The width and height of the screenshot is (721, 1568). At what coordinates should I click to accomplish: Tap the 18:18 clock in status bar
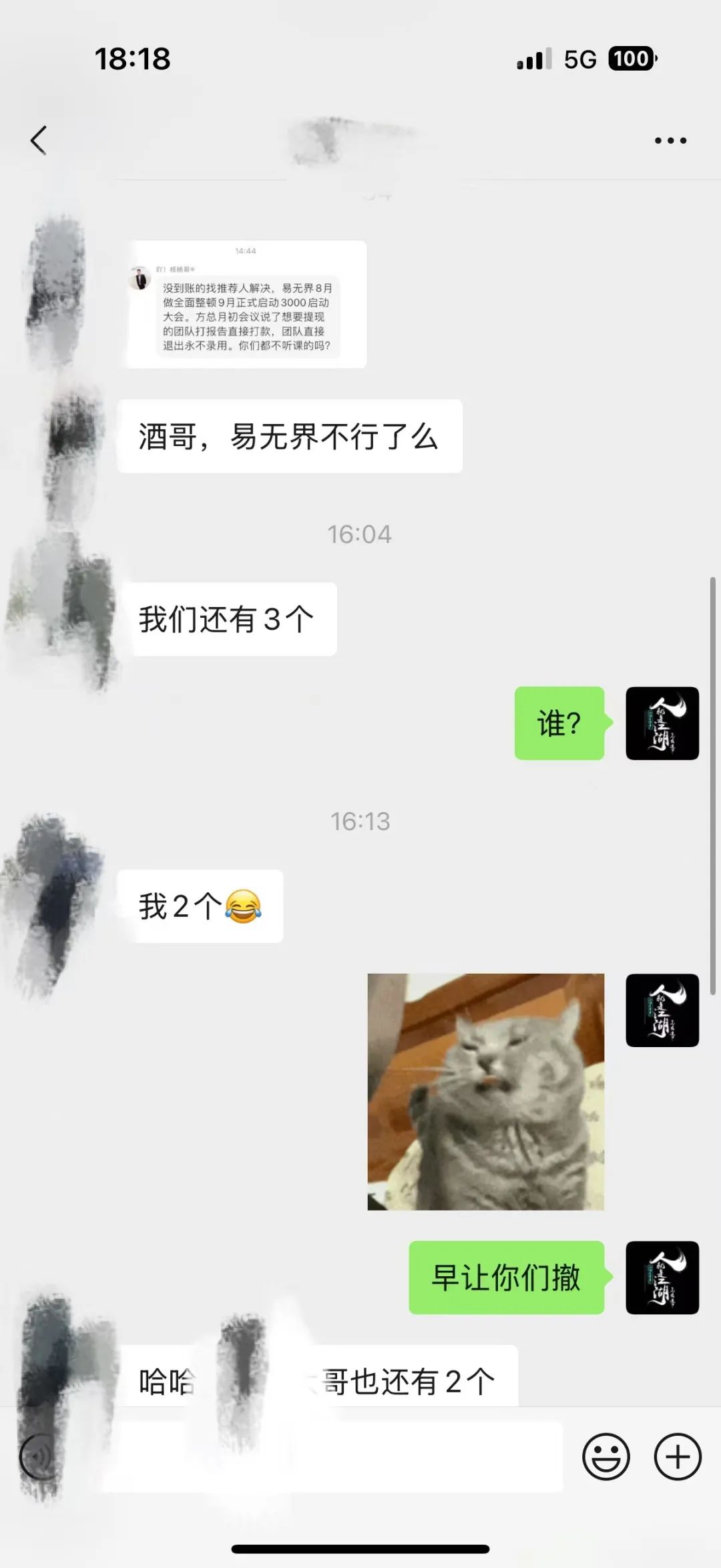click(132, 59)
